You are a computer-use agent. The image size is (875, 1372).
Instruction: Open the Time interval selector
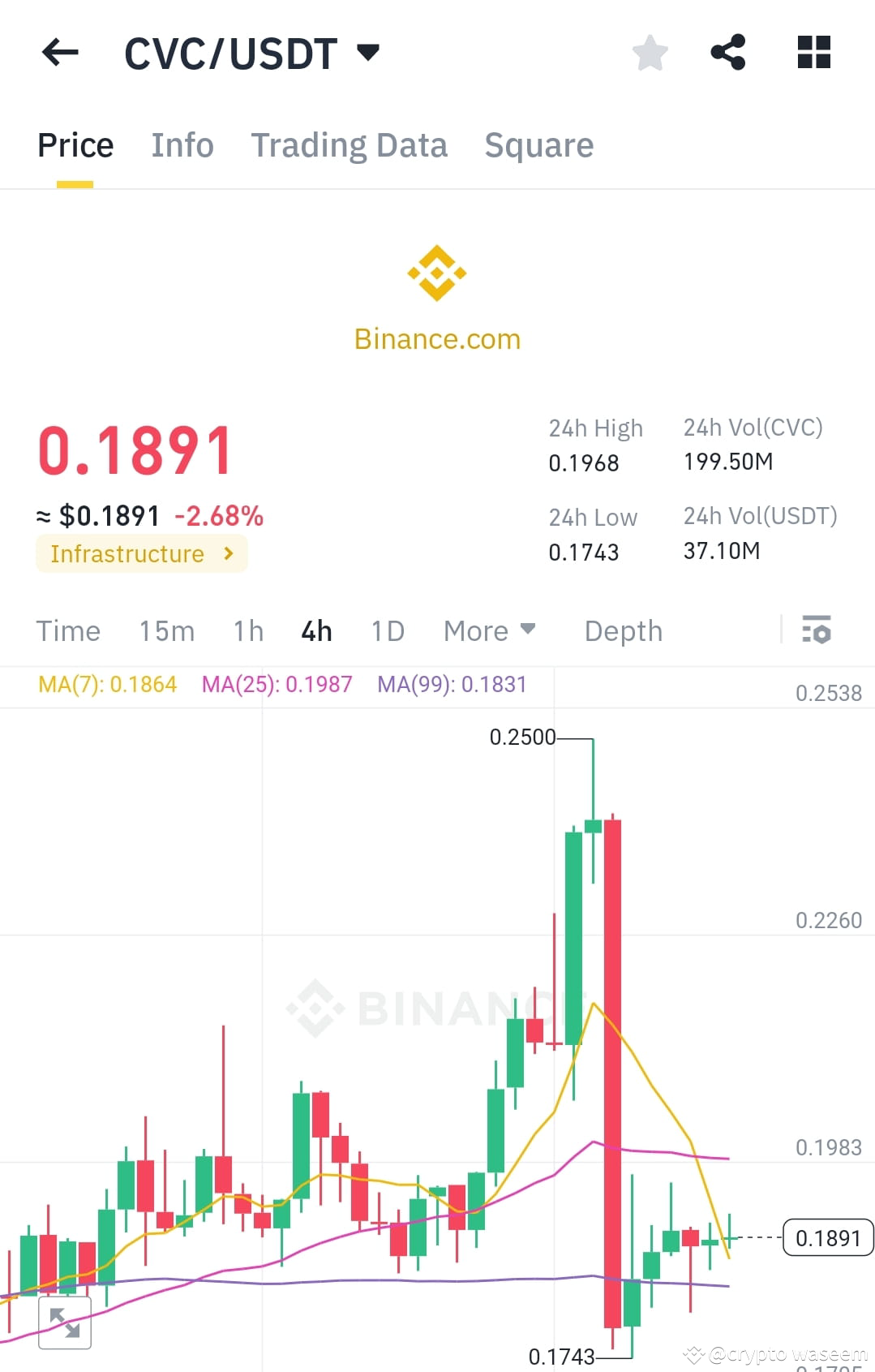click(x=68, y=630)
